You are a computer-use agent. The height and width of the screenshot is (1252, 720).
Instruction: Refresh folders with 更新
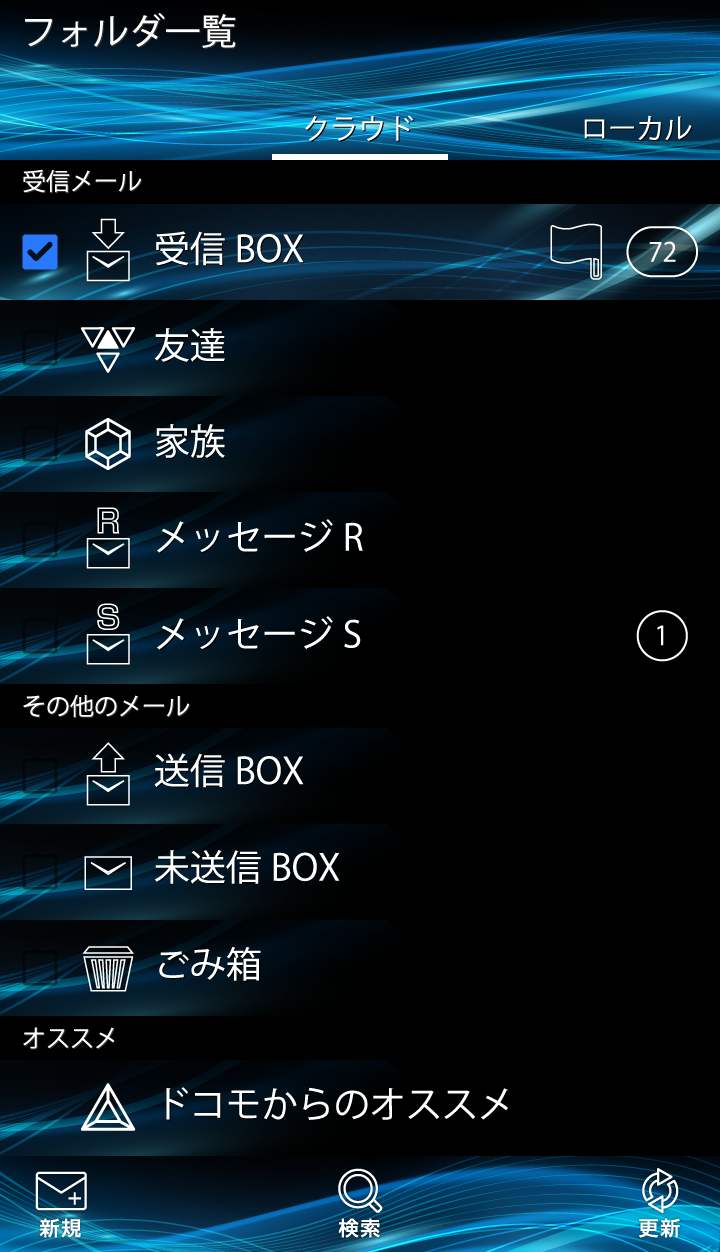point(659,1205)
